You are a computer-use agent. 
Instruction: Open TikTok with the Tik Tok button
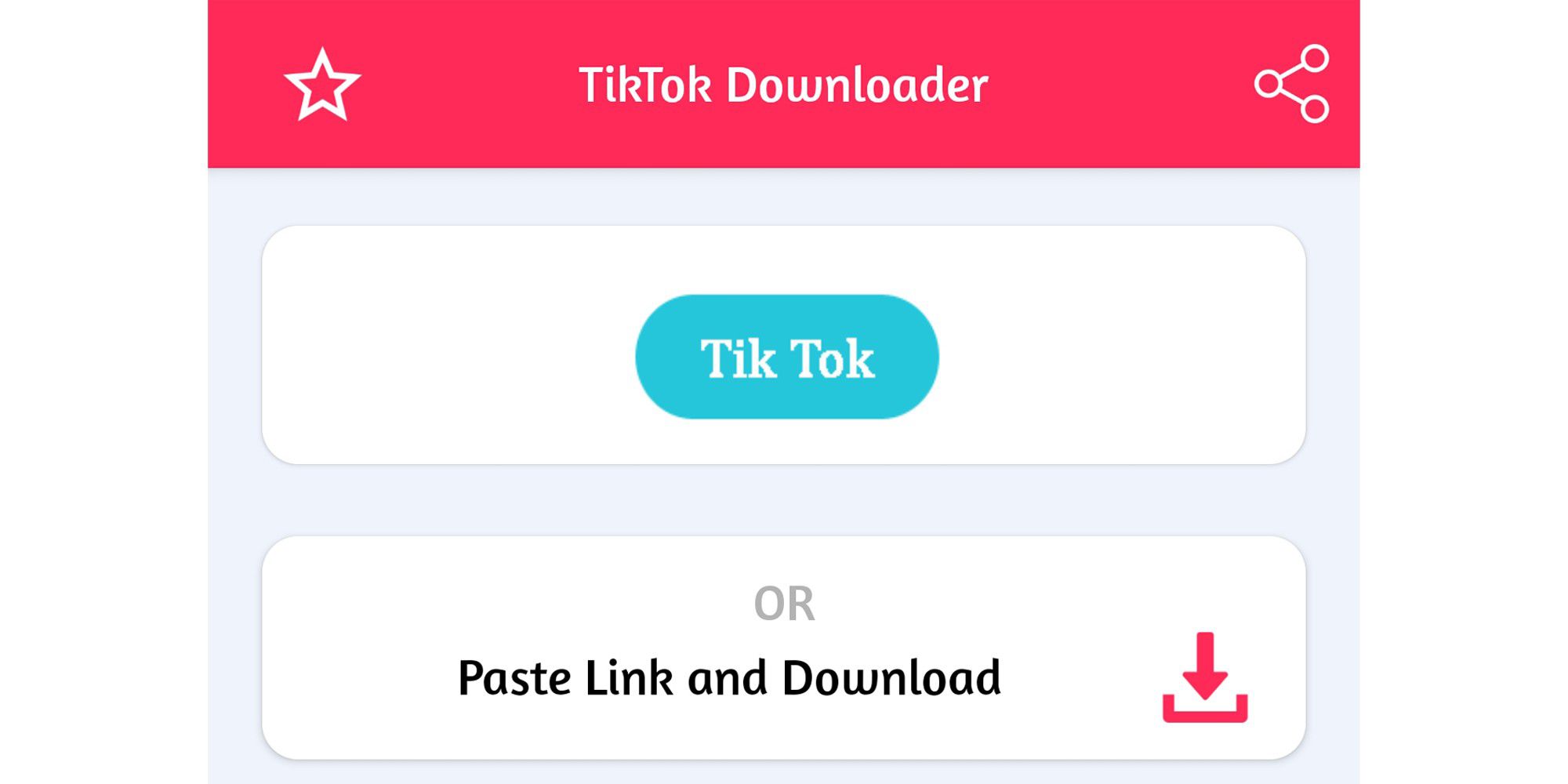point(786,358)
